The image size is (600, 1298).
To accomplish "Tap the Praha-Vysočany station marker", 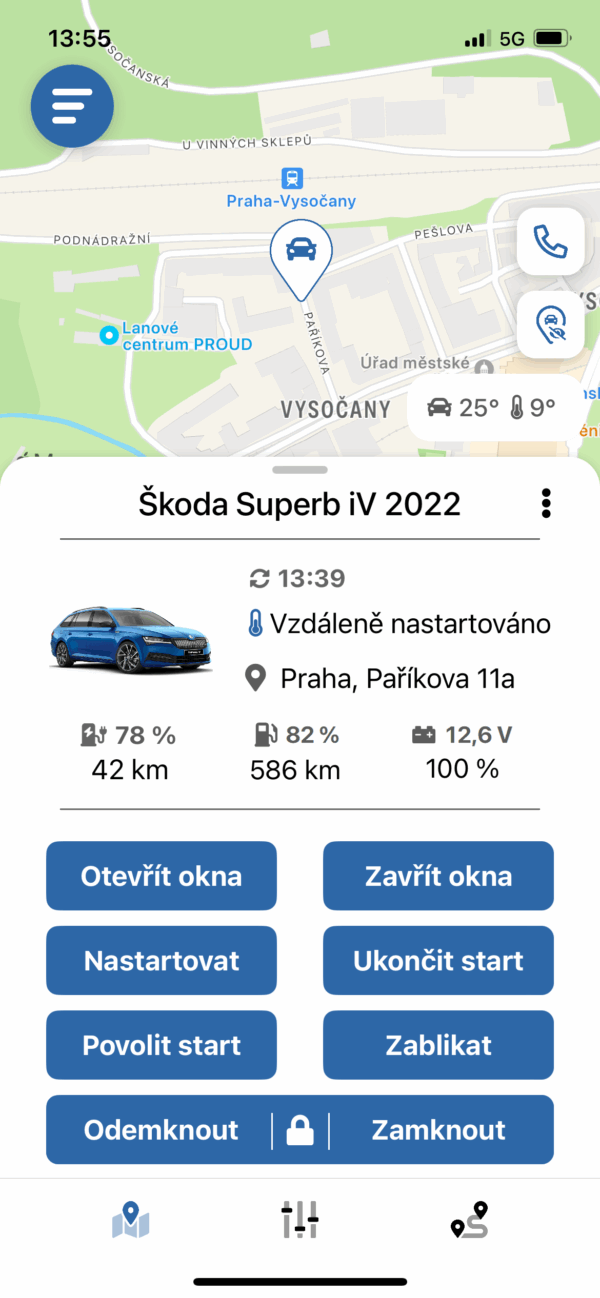I will click(292, 178).
